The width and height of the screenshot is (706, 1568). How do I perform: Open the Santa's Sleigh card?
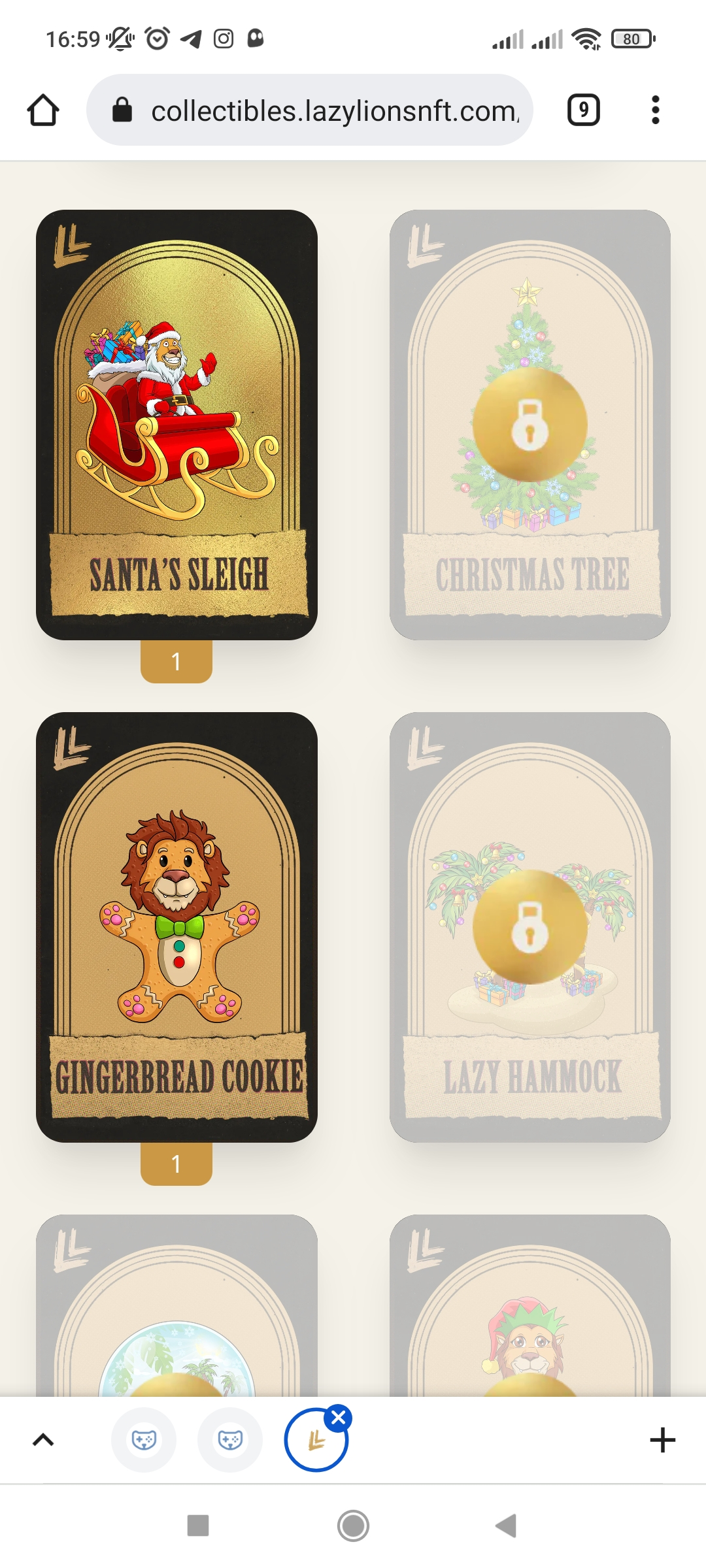coord(176,425)
